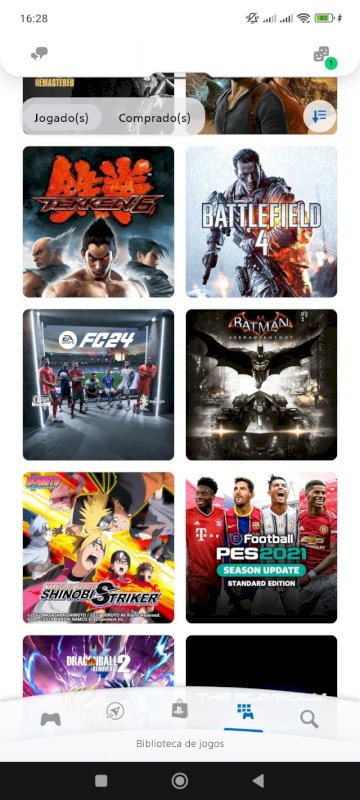The width and height of the screenshot is (360, 800).
Task: Go to the Explore compass tab
Action: coord(115,711)
